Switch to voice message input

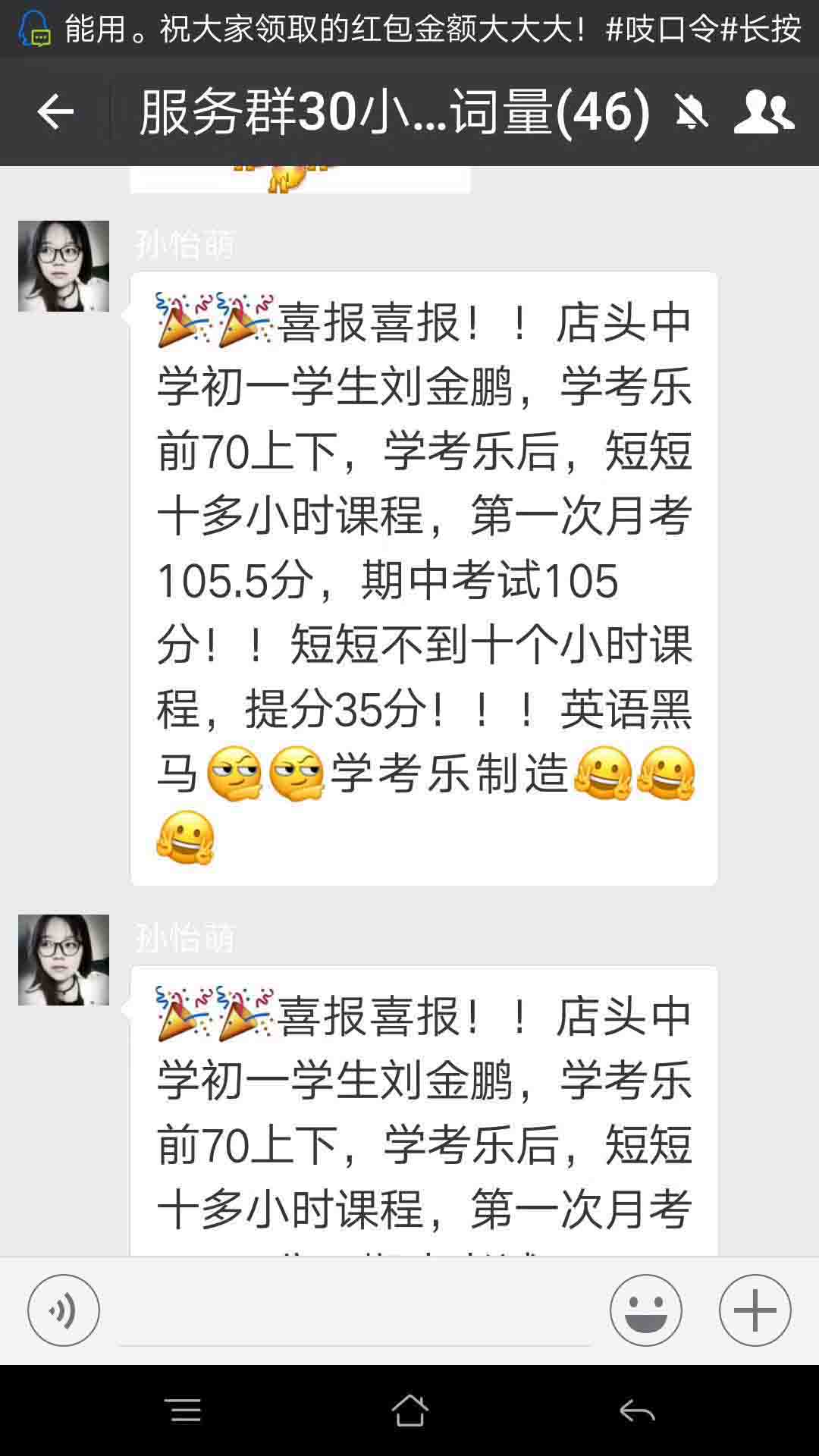[64, 1310]
